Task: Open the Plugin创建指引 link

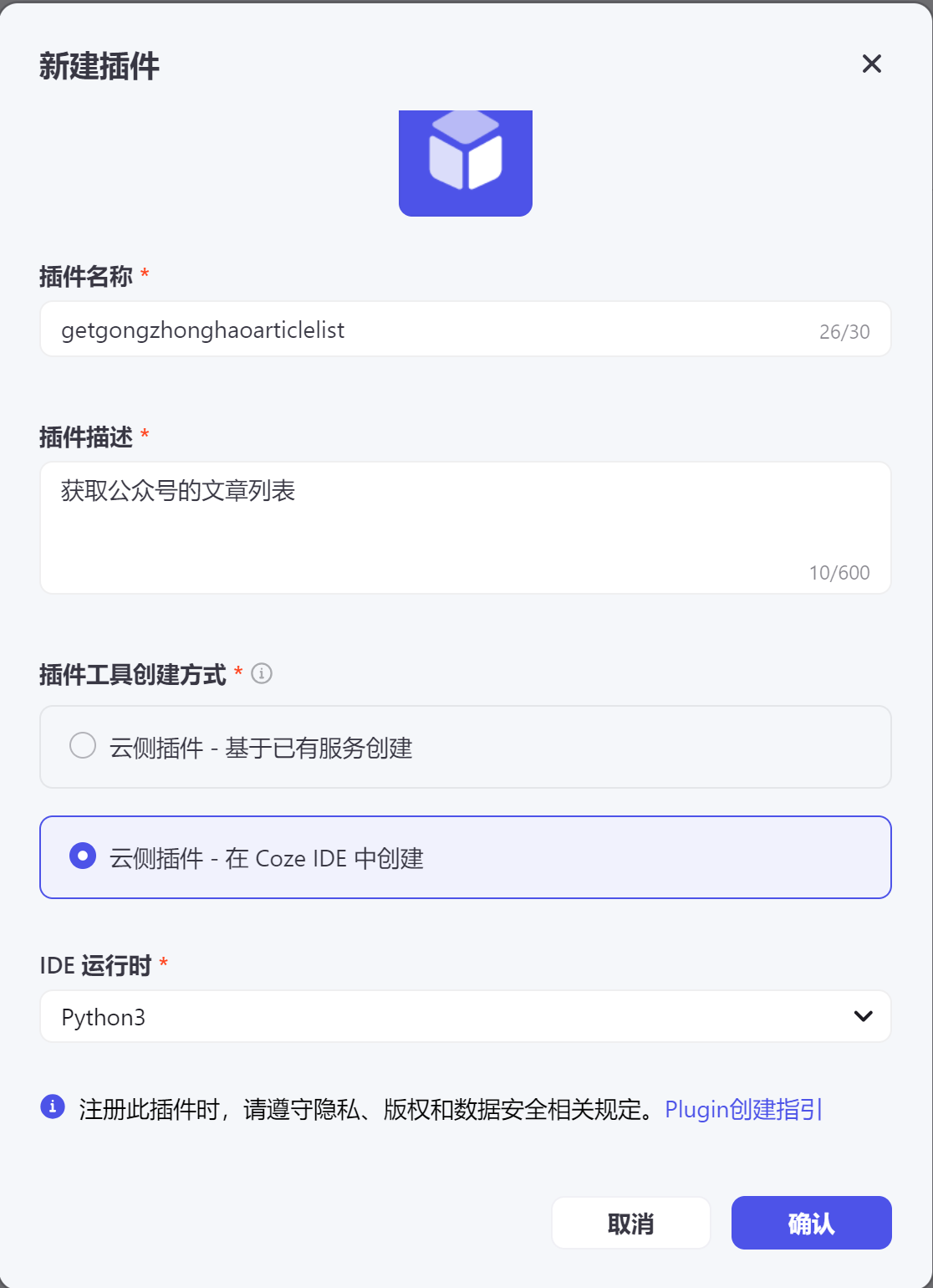Action: pos(743,1109)
